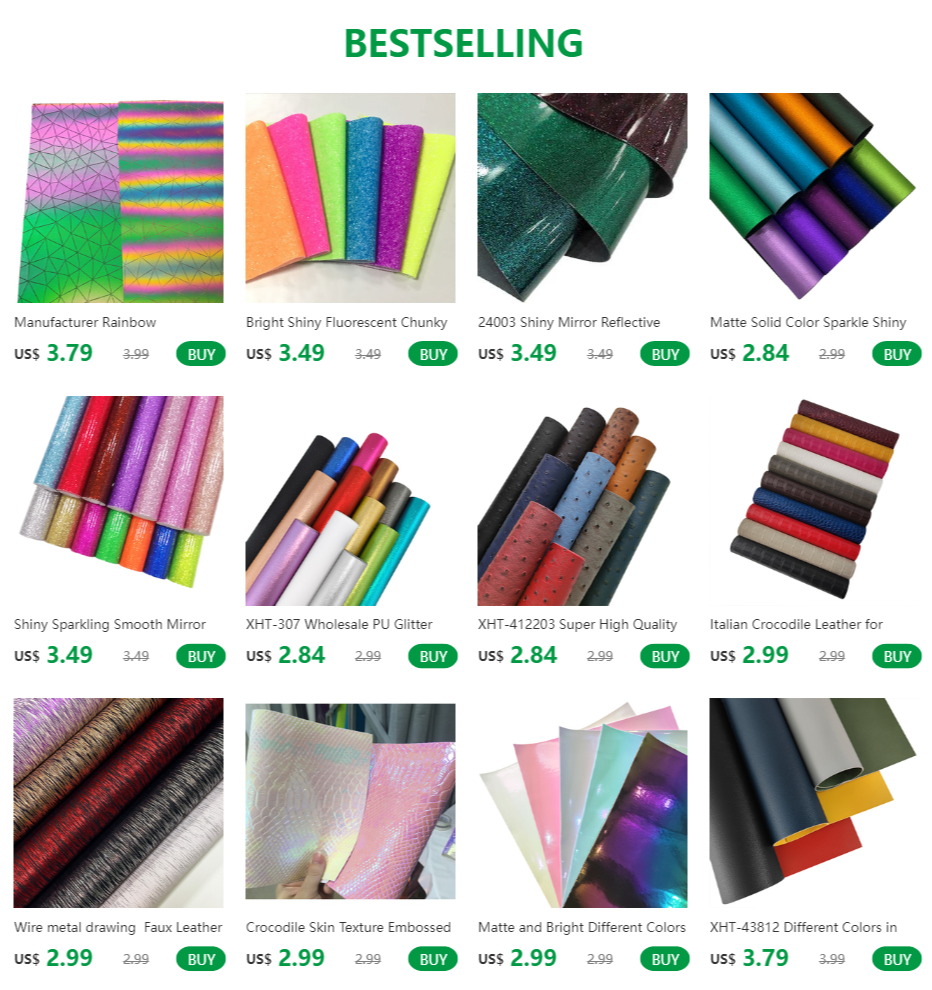The height and width of the screenshot is (990, 932).
Task: View the XHT-43812 Different Colors product
Action: [x=814, y=803]
